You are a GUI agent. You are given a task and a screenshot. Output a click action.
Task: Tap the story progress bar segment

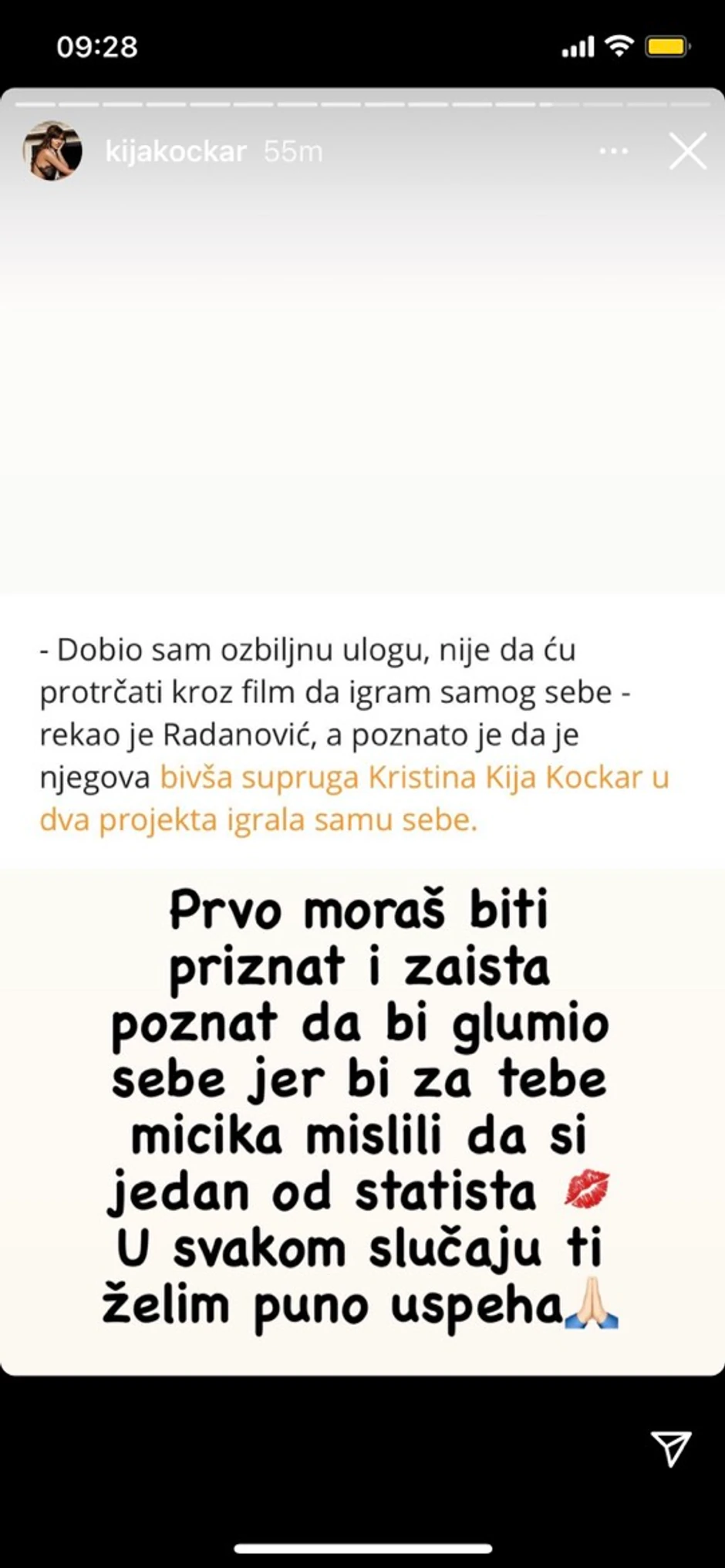coord(362,103)
